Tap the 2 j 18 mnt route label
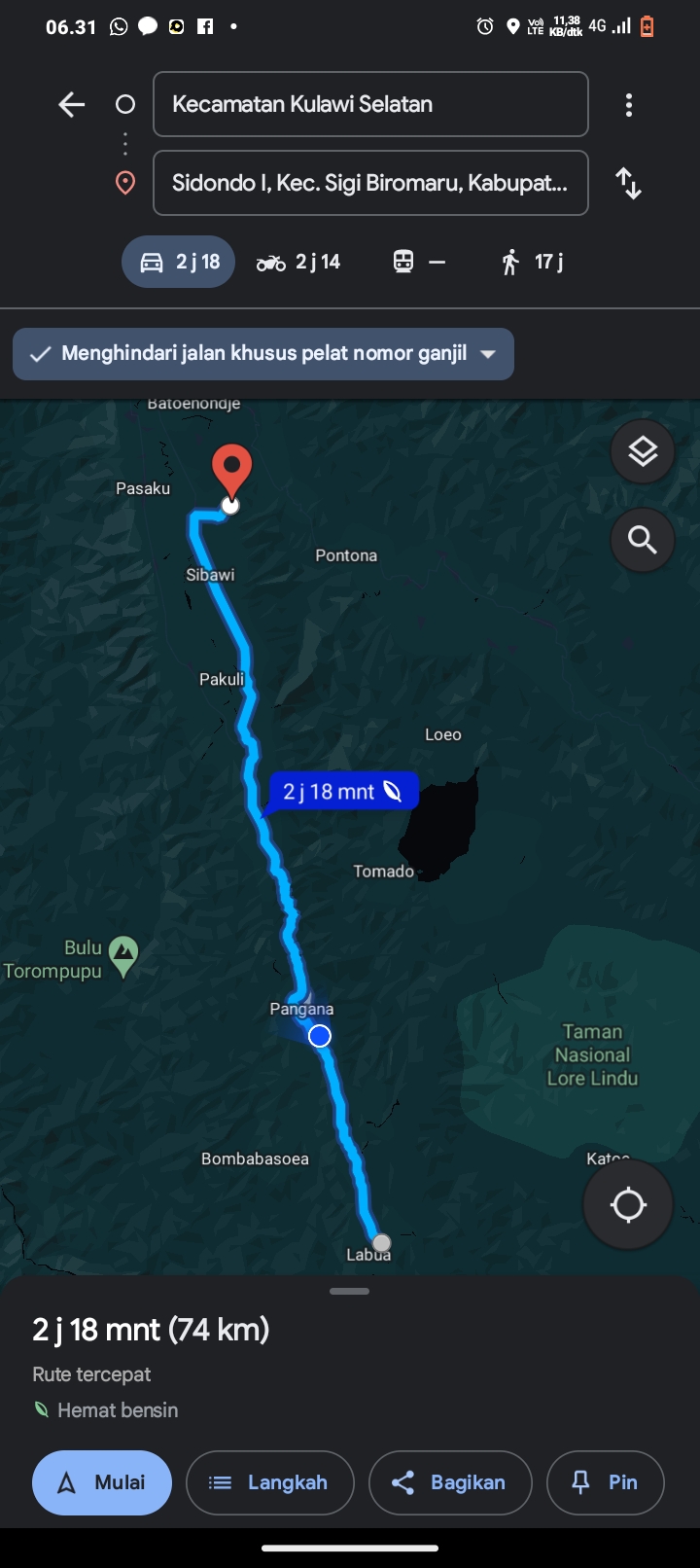The width and height of the screenshot is (700, 1568). pyautogui.click(x=344, y=792)
